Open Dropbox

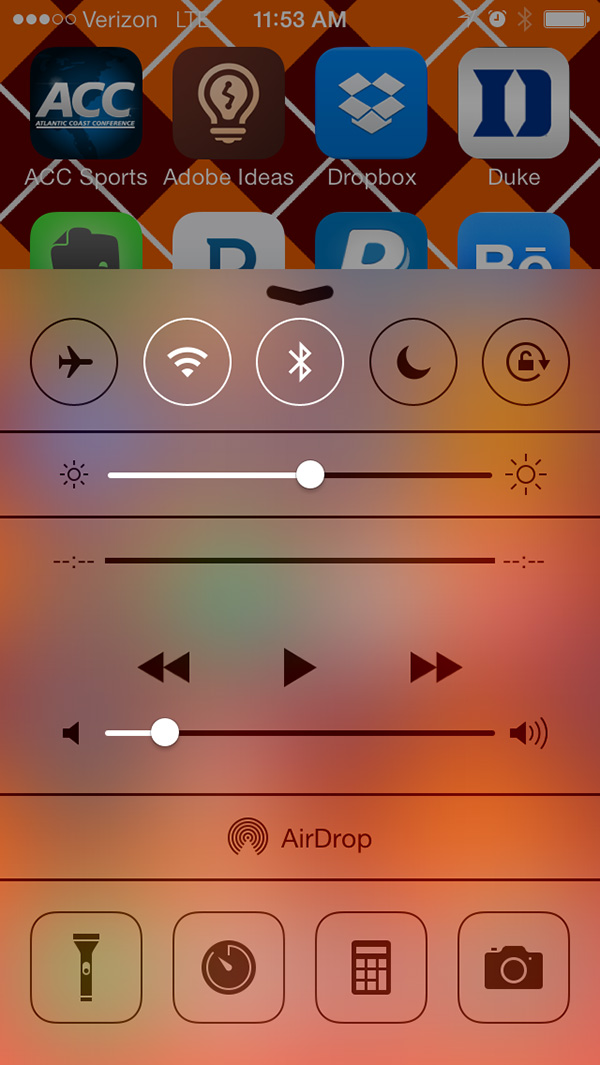(371, 103)
